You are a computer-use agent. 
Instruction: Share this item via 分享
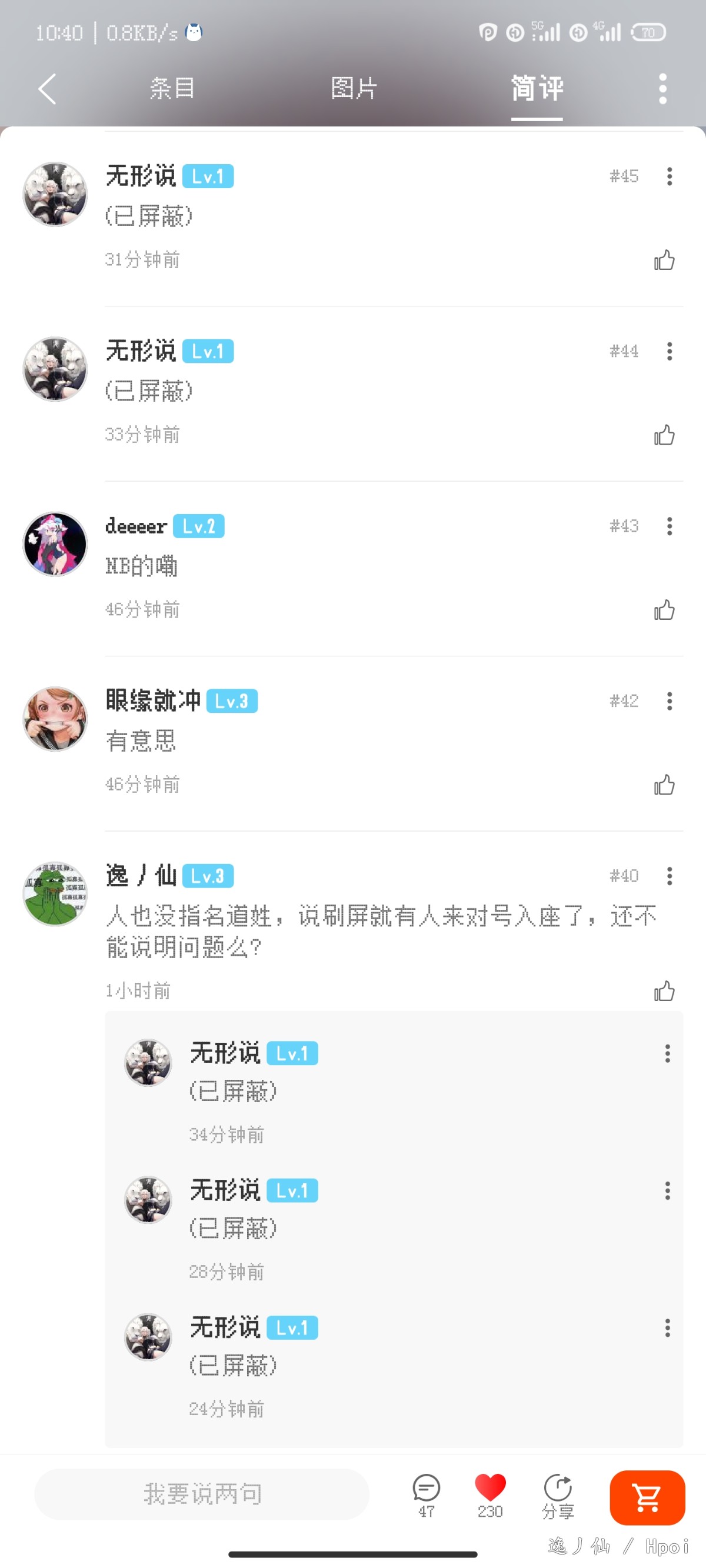pos(558,1496)
